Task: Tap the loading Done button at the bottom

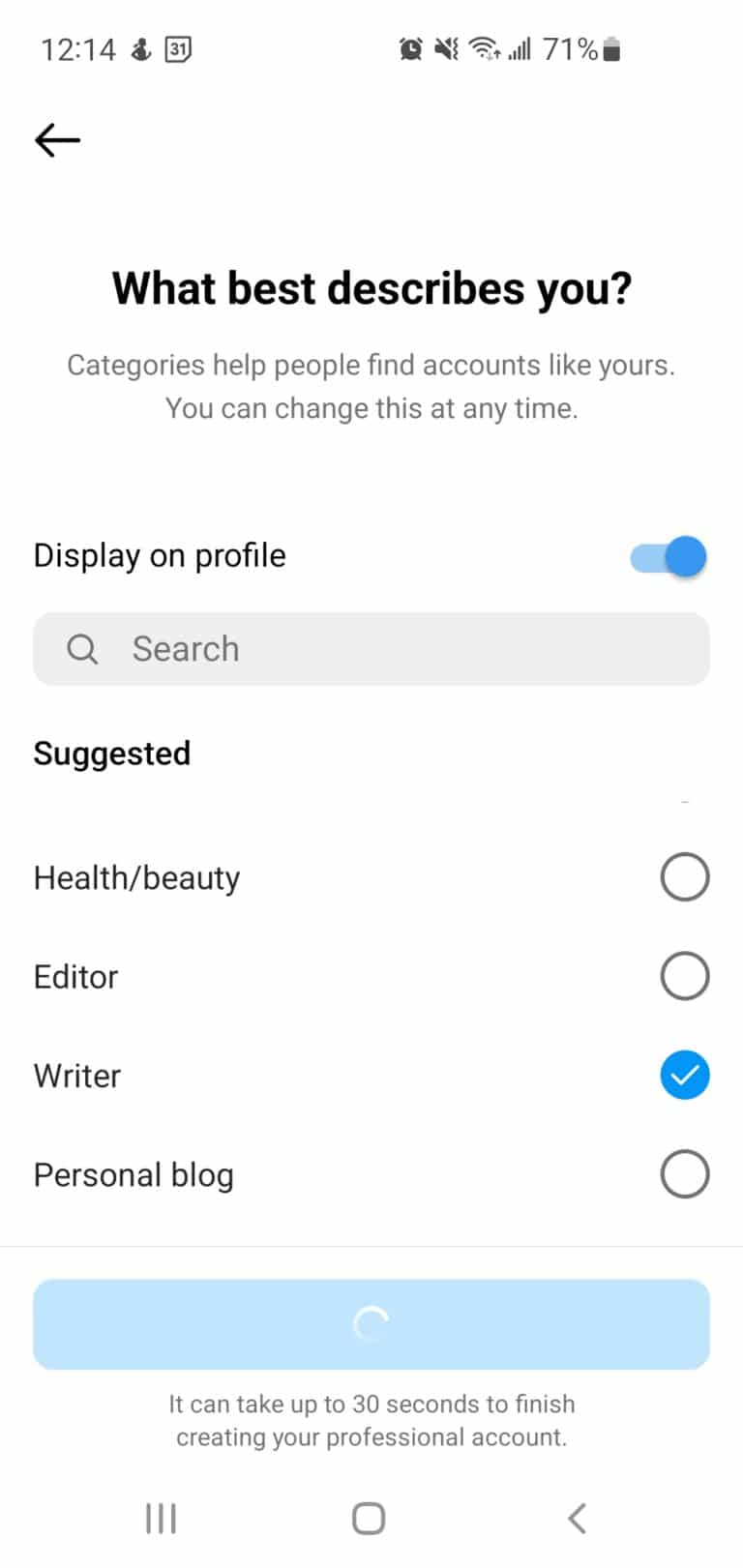Action: coord(371,1324)
